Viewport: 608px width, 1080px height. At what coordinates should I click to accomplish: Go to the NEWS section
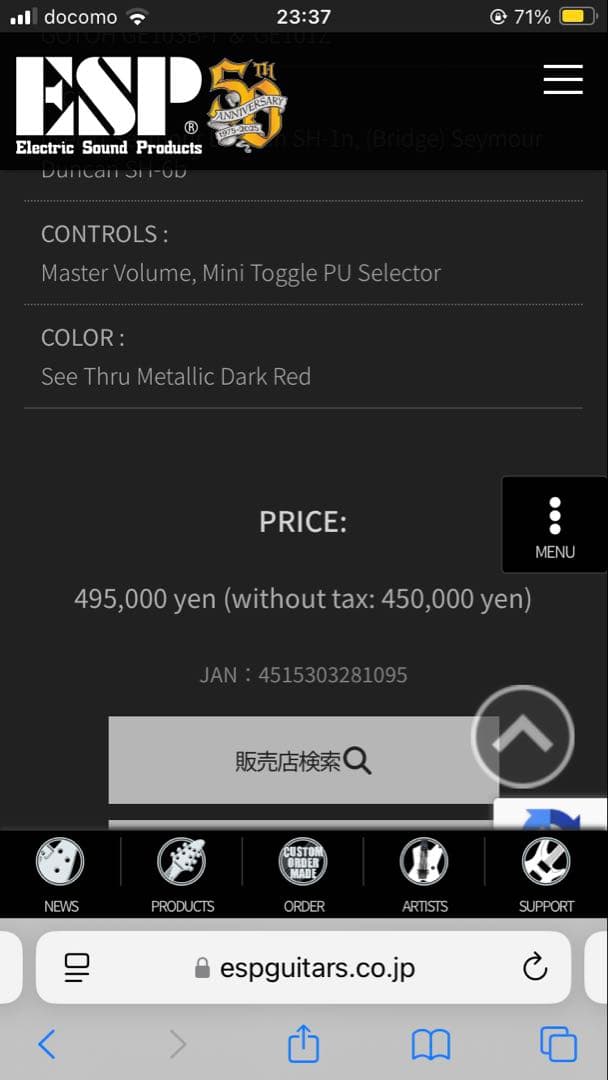pos(61,874)
